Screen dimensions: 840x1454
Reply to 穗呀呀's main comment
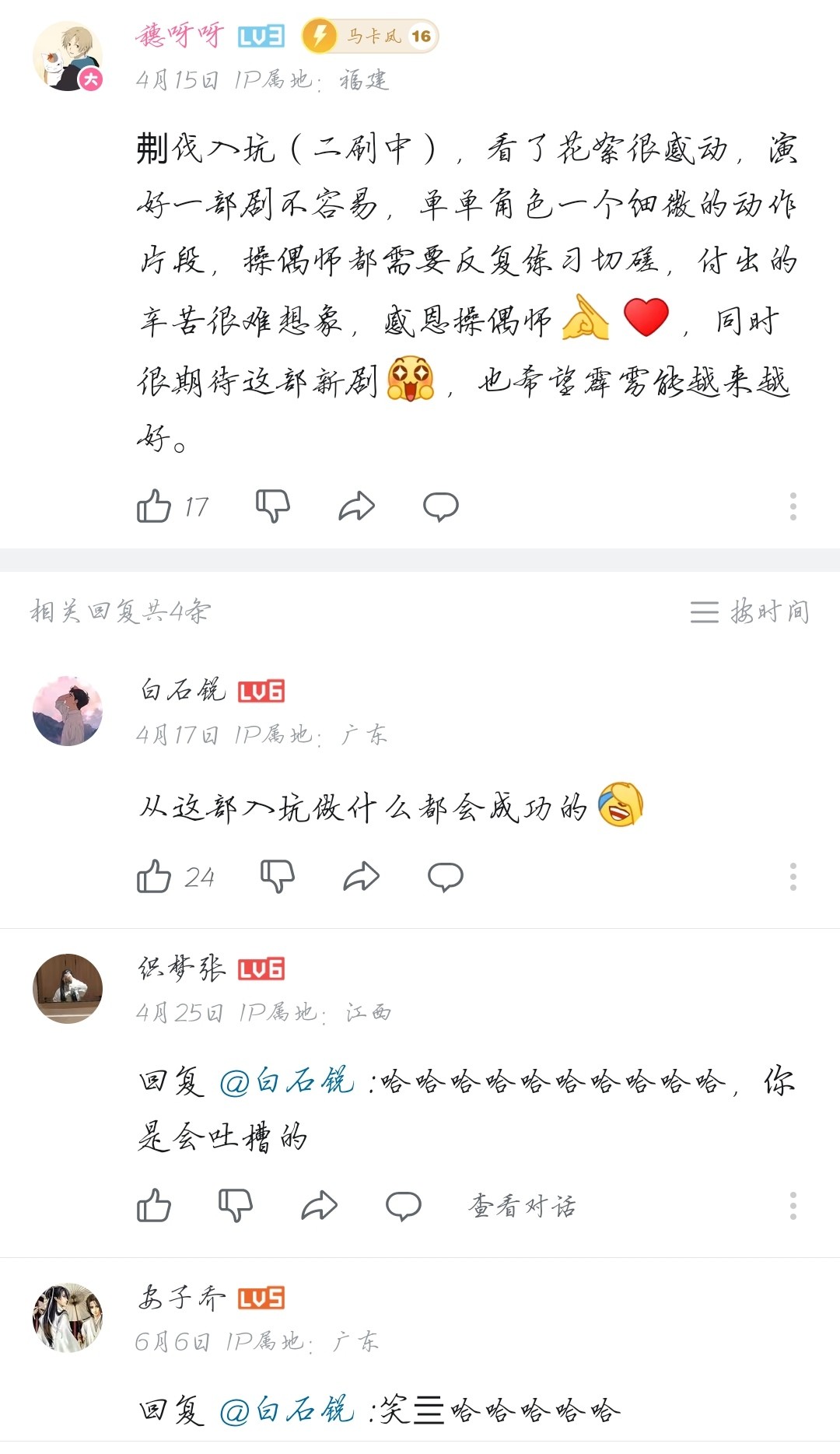click(441, 506)
